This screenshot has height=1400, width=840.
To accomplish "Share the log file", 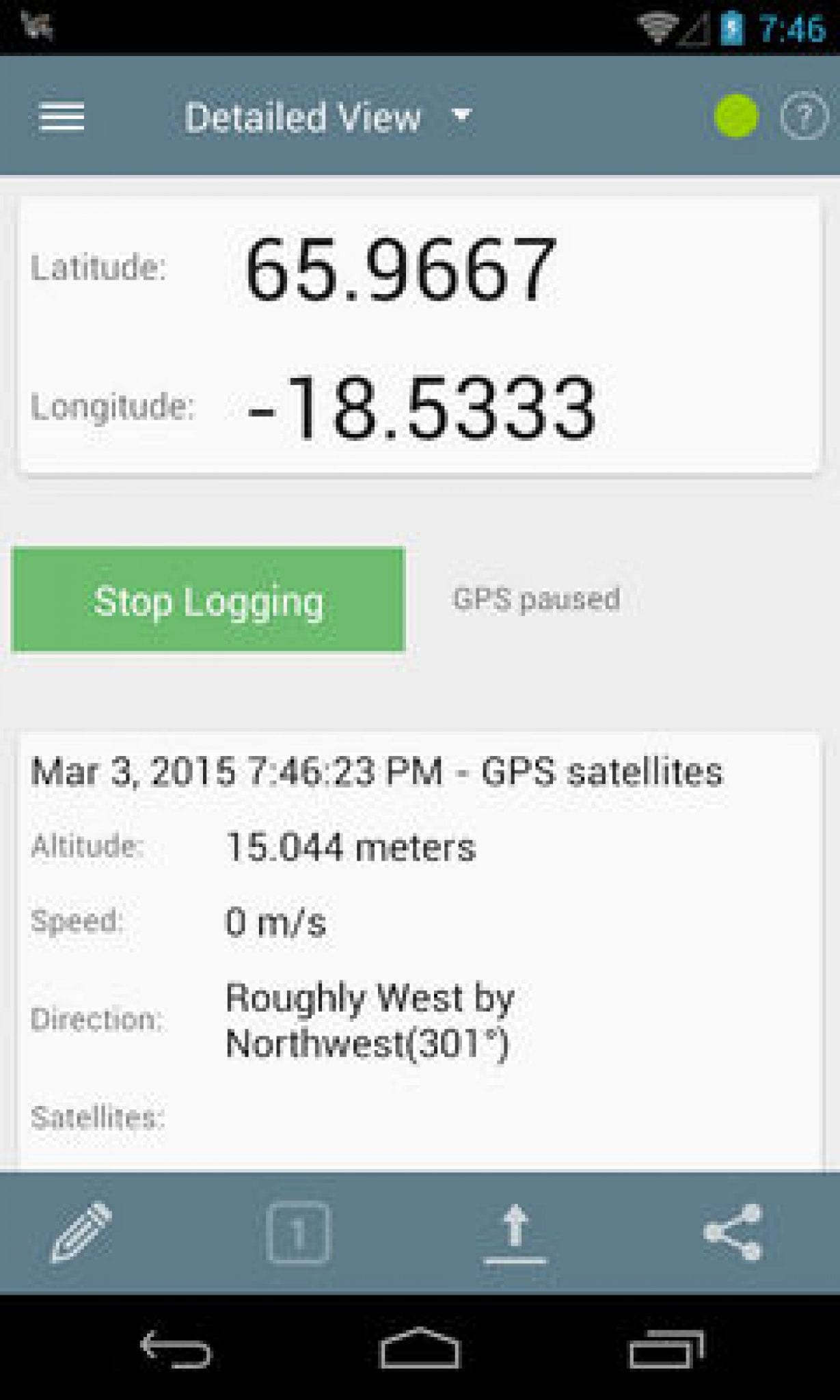I will tap(733, 1233).
